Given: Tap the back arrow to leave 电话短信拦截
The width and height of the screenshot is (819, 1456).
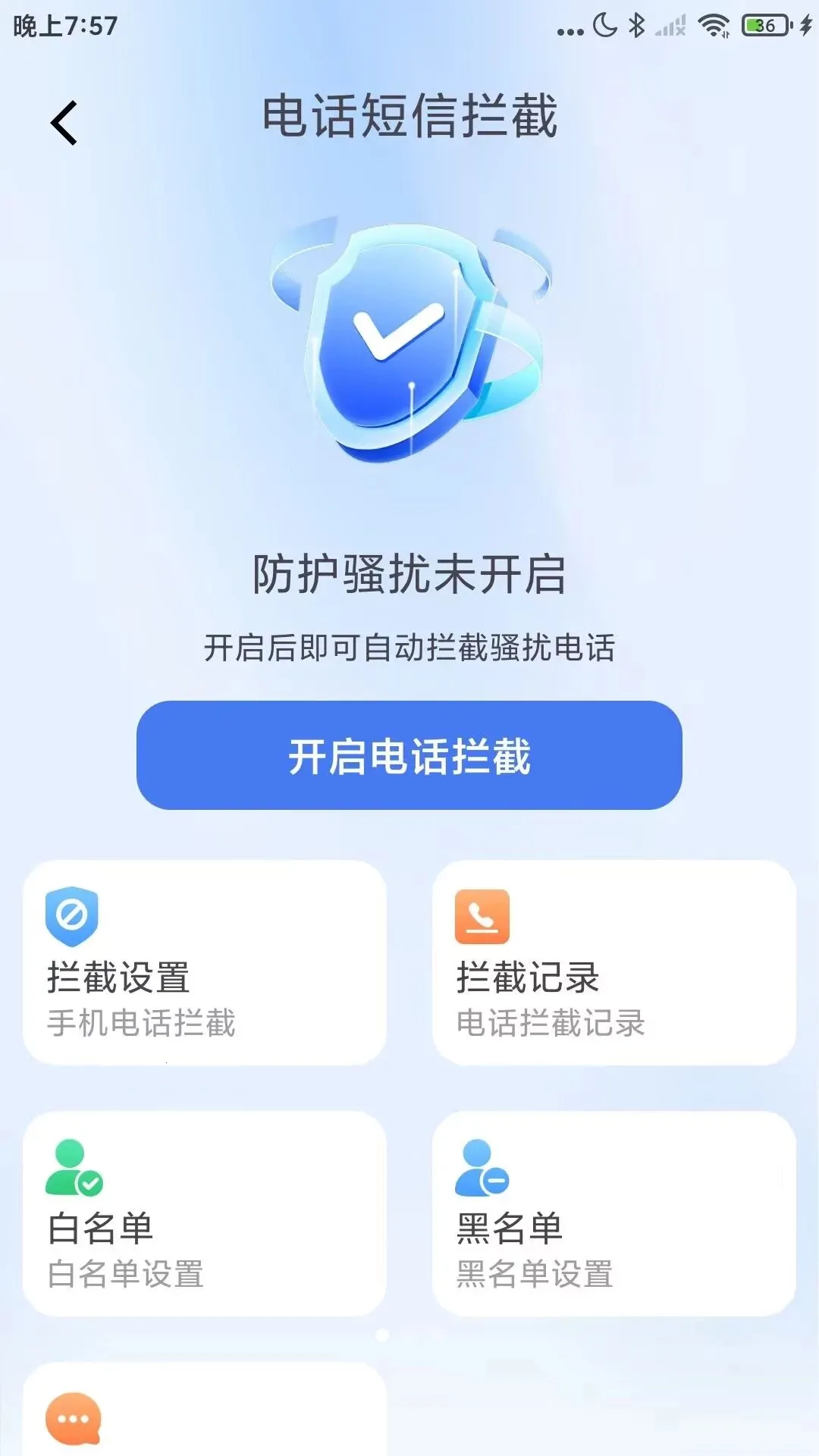Looking at the screenshot, I should click(x=64, y=121).
